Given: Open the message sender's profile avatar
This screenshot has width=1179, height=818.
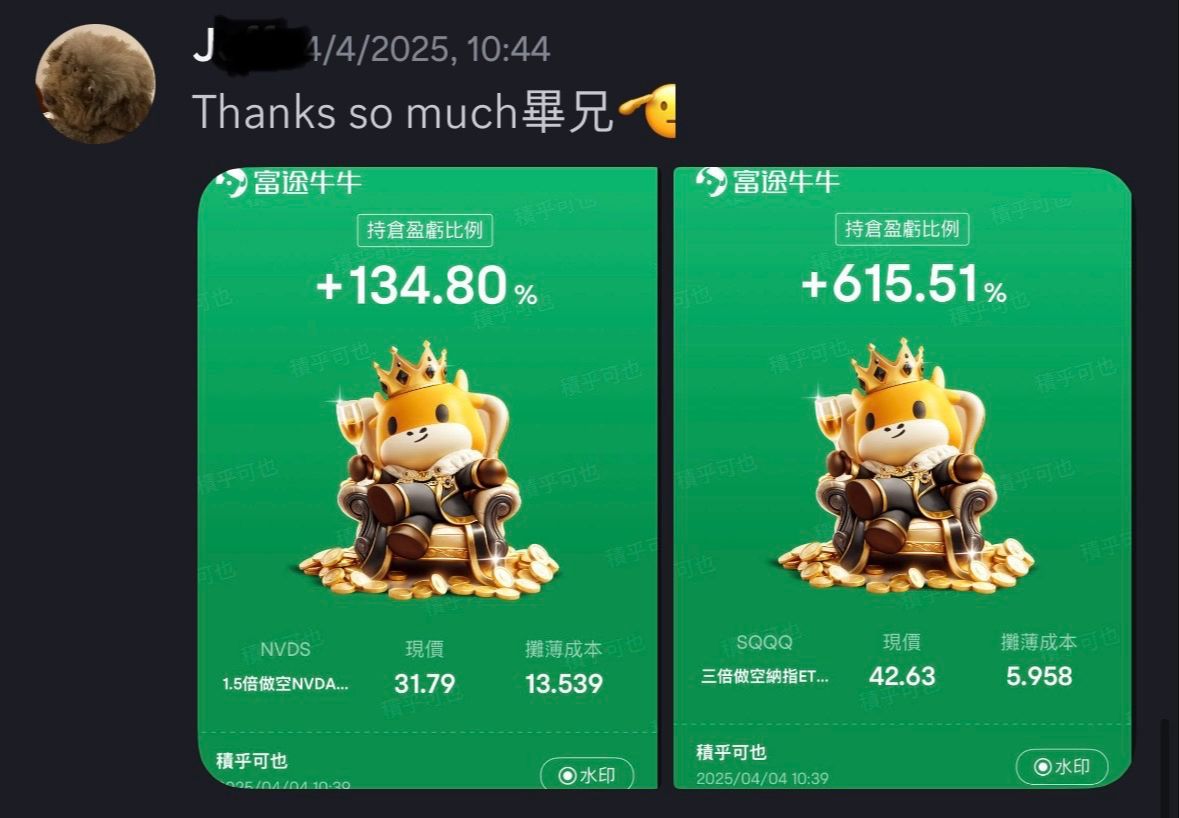Looking at the screenshot, I should [x=96, y=83].
